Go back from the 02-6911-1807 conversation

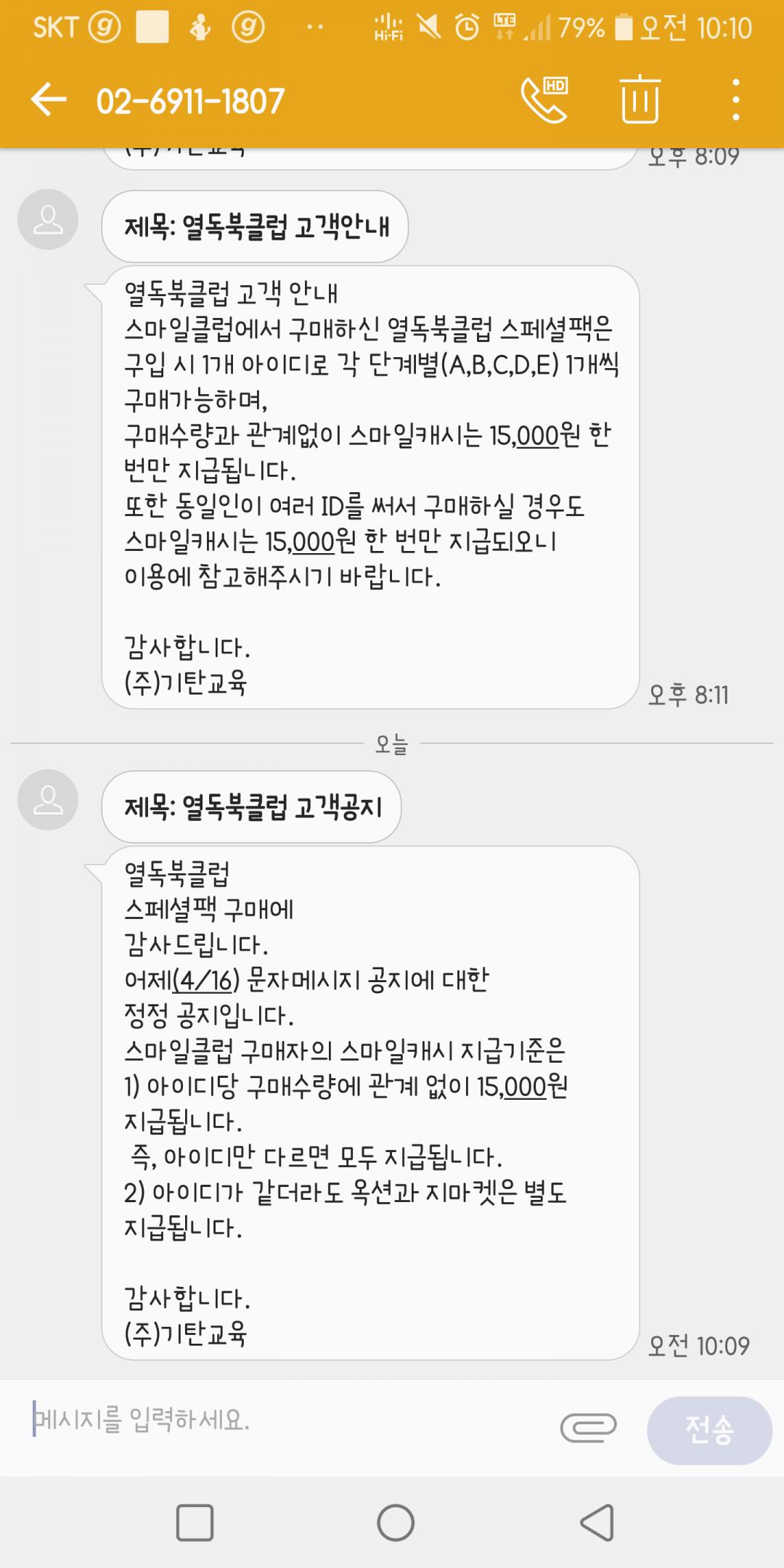click(49, 99)
